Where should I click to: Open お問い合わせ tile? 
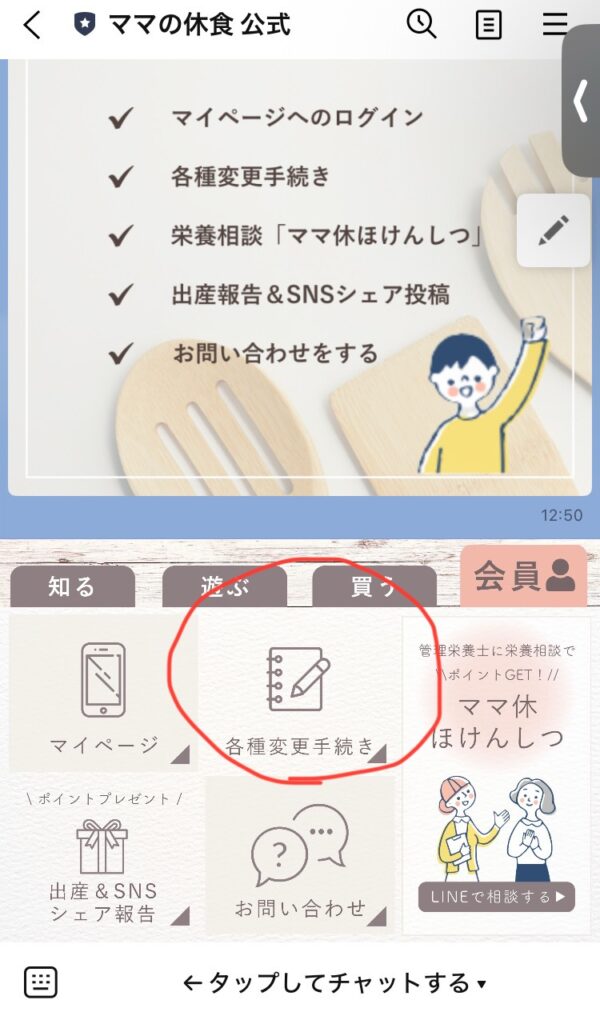(x=300, y=860)
